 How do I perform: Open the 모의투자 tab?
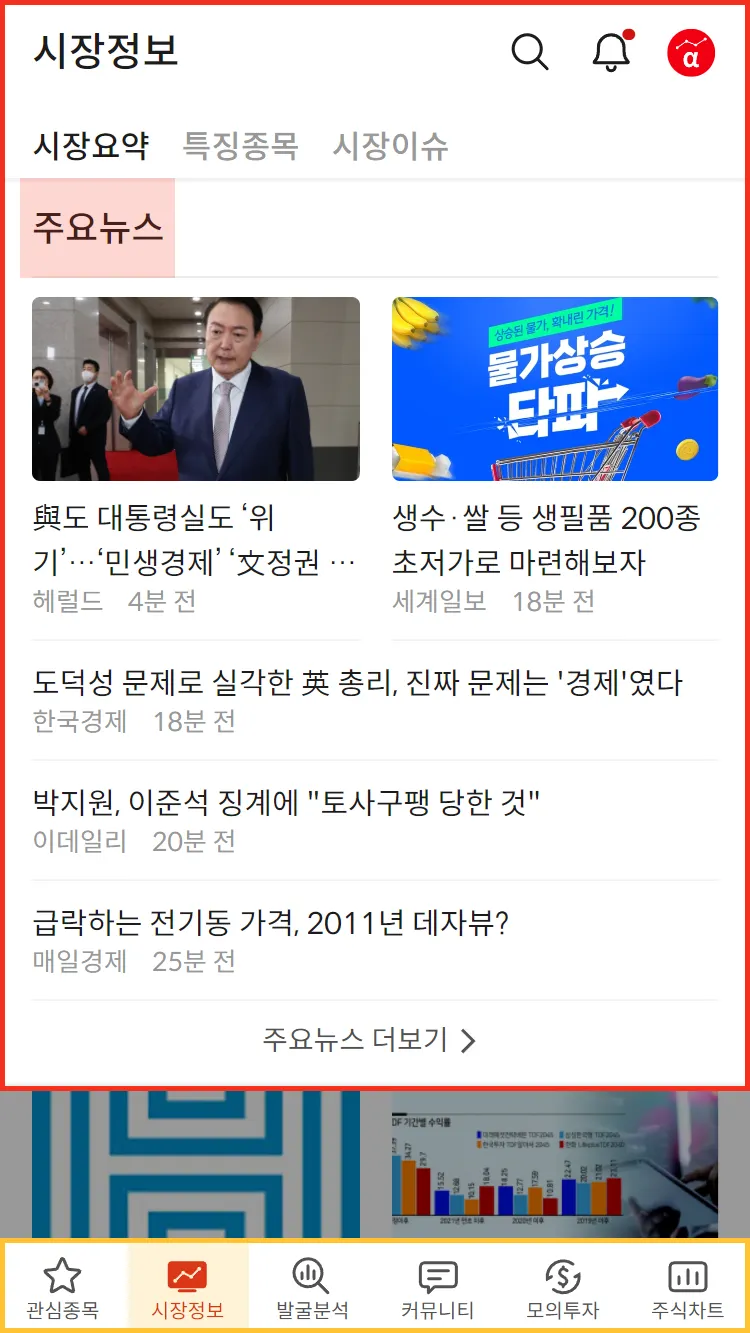562,1288
